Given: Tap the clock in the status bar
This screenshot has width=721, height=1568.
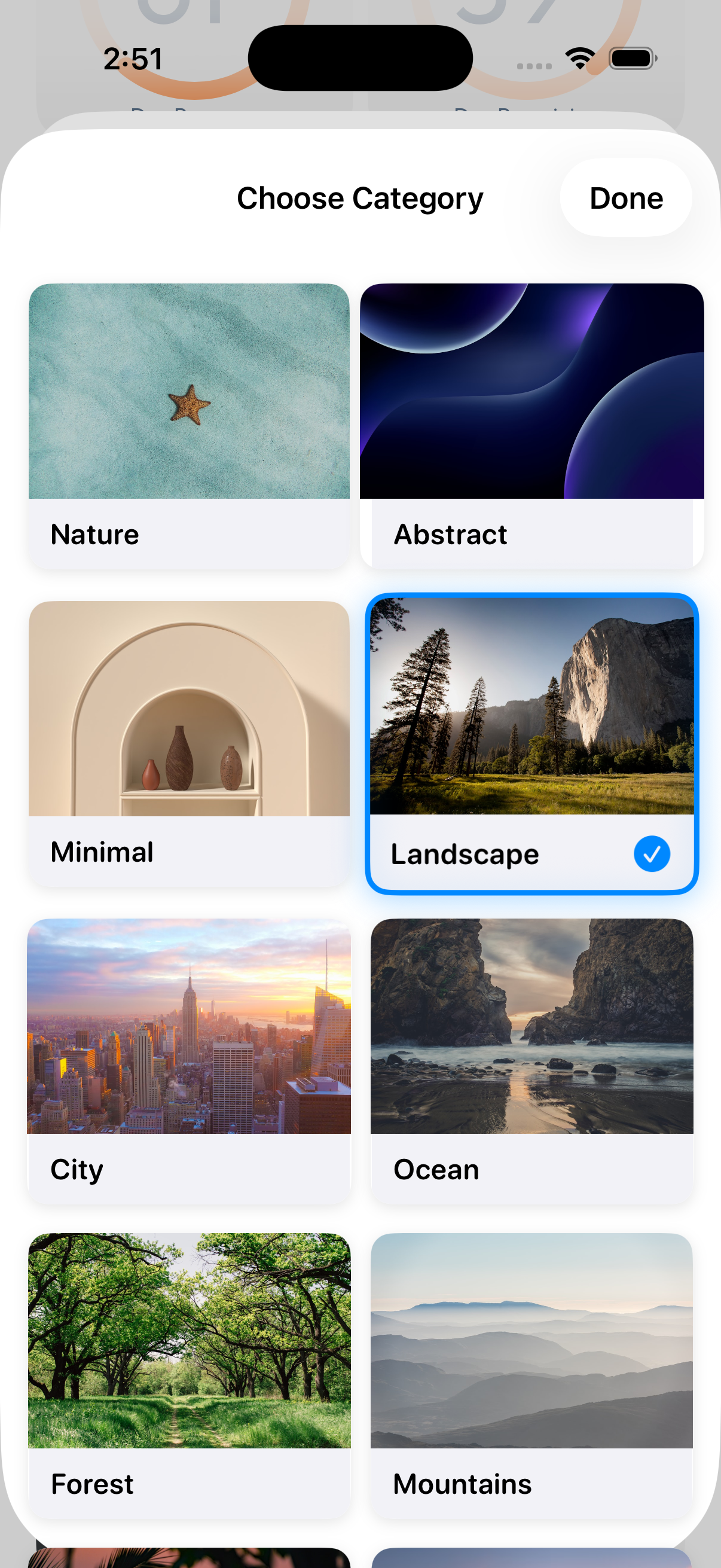Looking at the screenshot, I should coord(133,59).
